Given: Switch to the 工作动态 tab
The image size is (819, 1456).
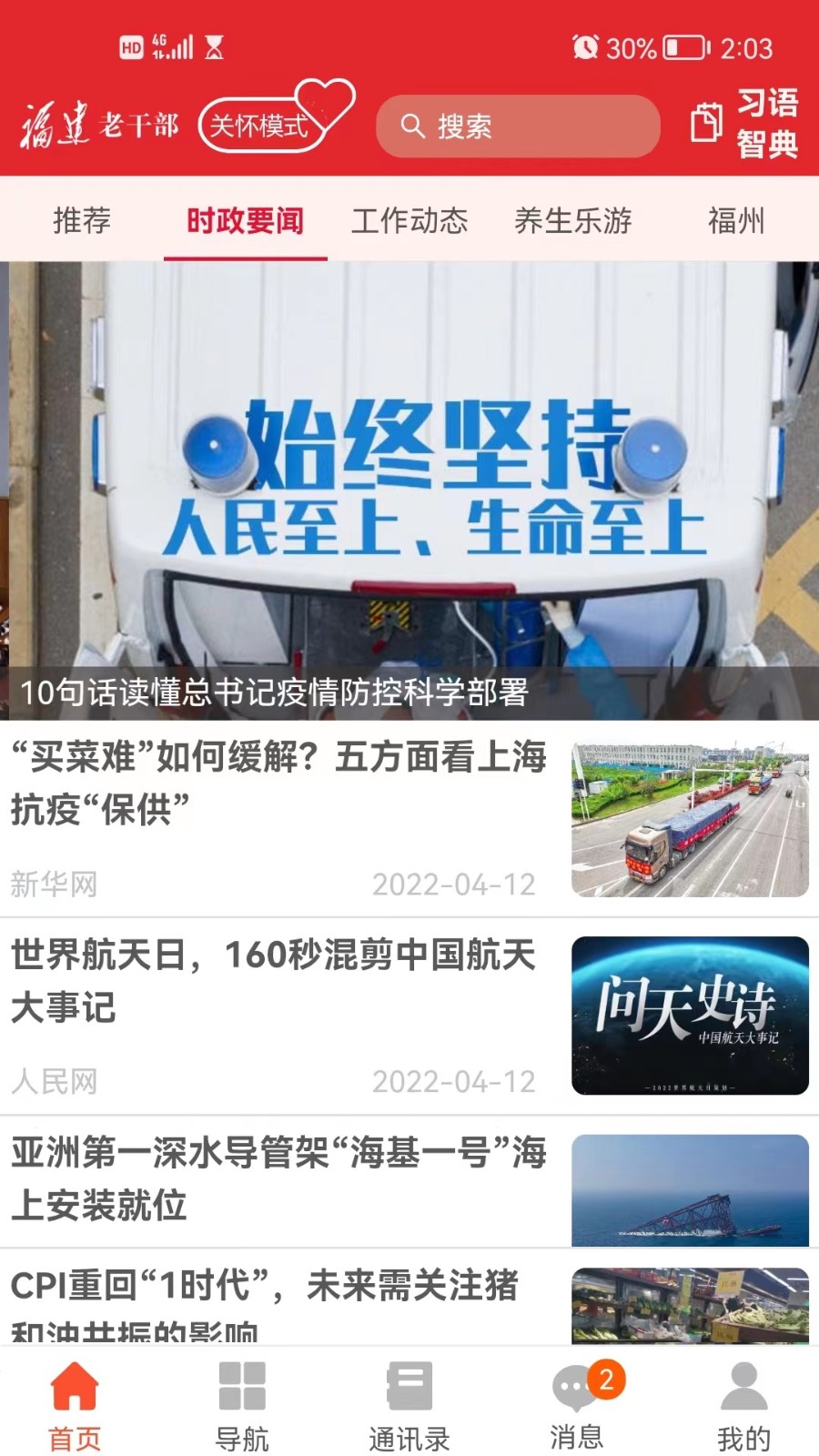Looking at the screenshot, I should point(411,220).
